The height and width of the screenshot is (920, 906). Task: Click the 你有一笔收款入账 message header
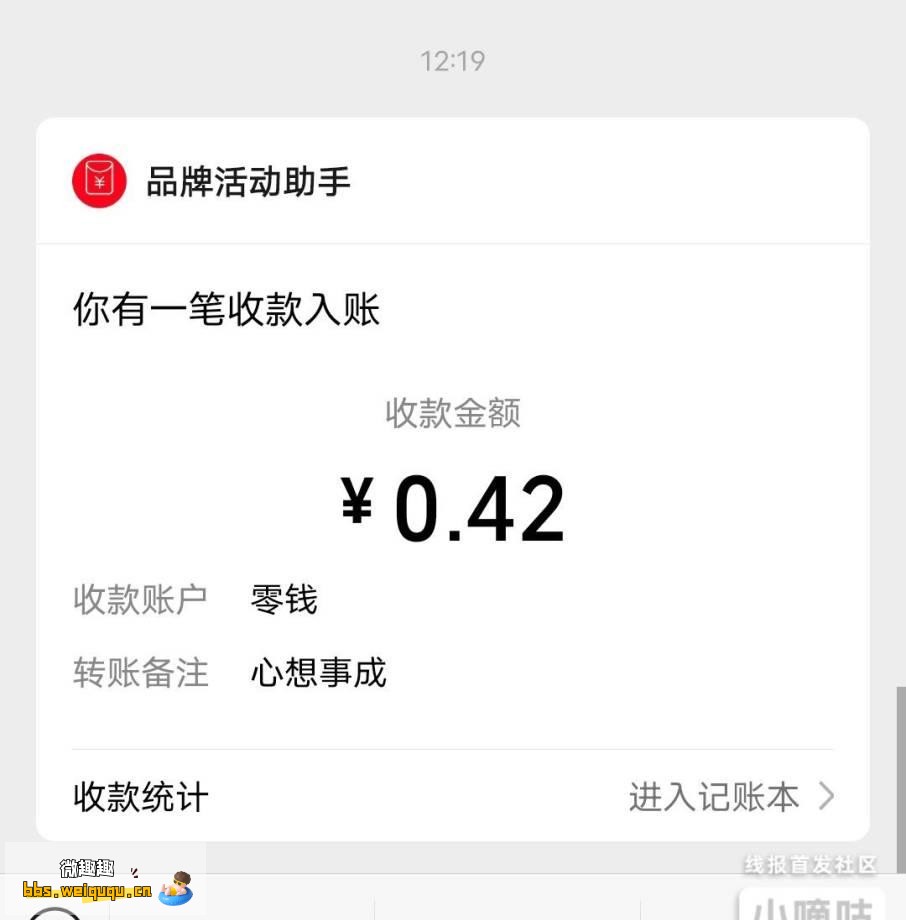pyautogui.click(x=226, y=310)
